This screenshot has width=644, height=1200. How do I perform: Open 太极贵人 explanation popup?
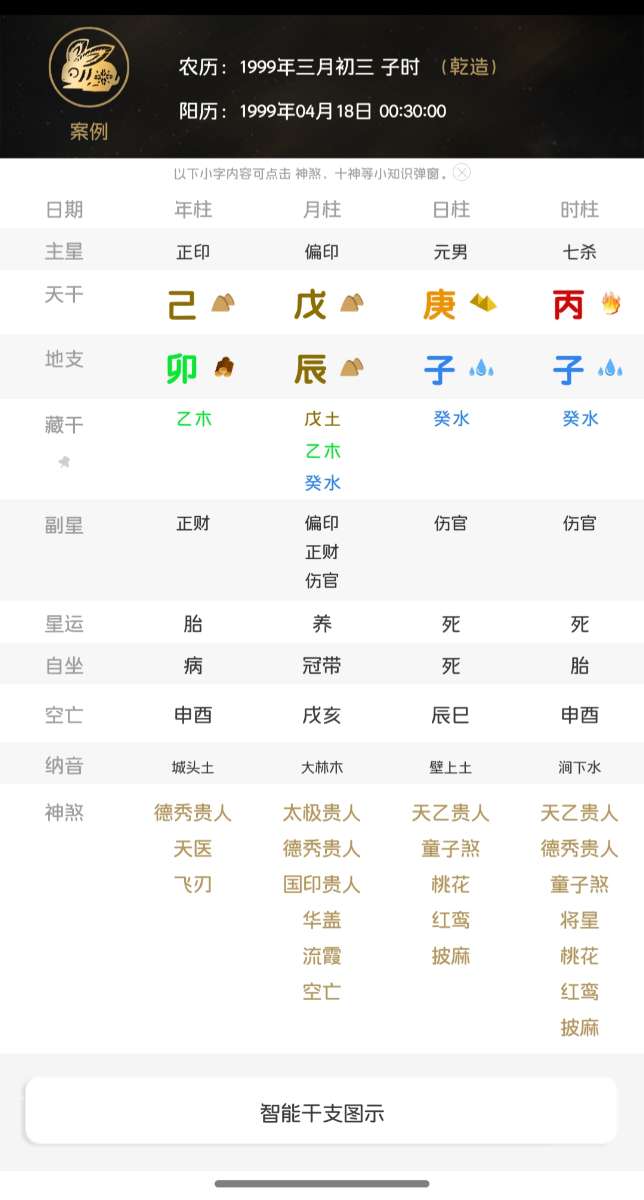(x=322, y=813)
